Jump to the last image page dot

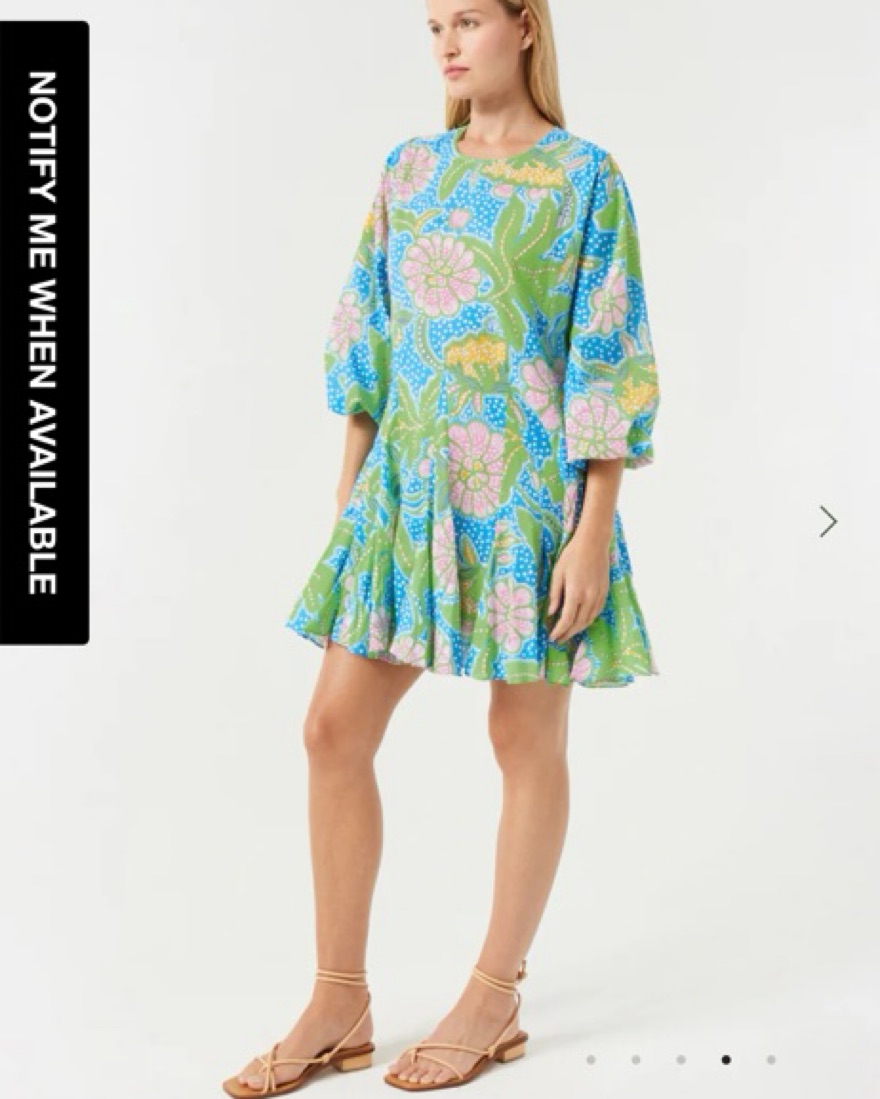coord(770,1059)
